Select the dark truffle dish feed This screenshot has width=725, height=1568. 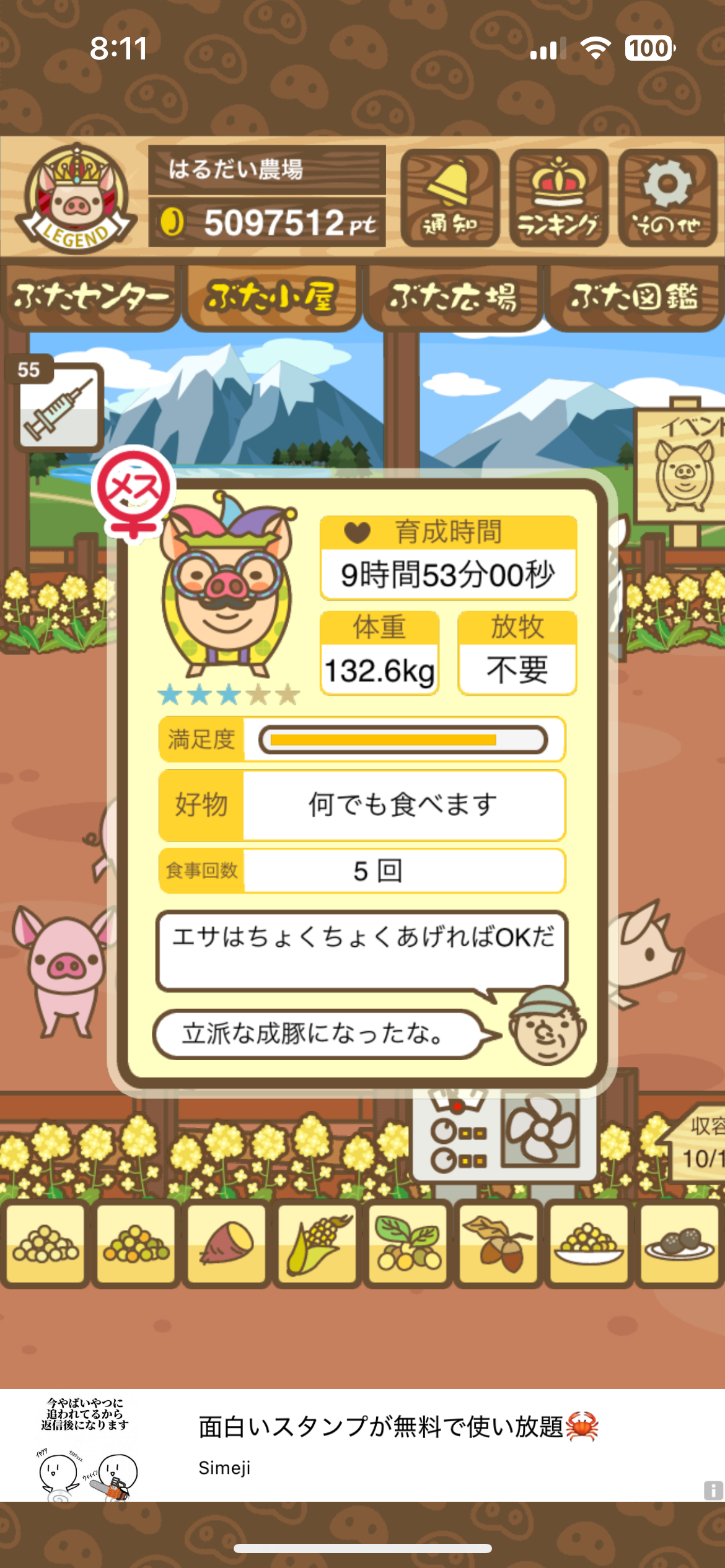(x=679, y=1243)
